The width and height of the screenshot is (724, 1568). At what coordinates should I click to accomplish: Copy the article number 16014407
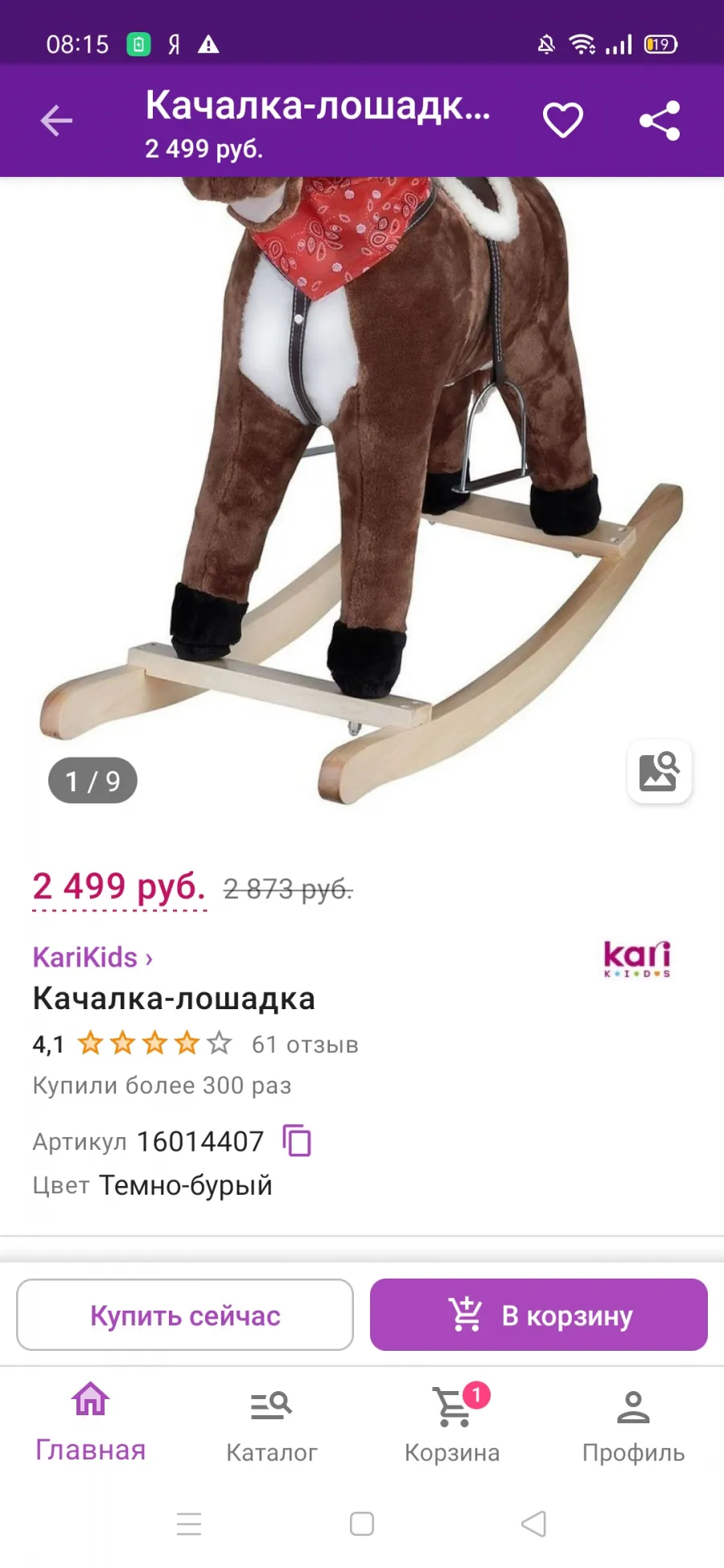(297, 1140)
